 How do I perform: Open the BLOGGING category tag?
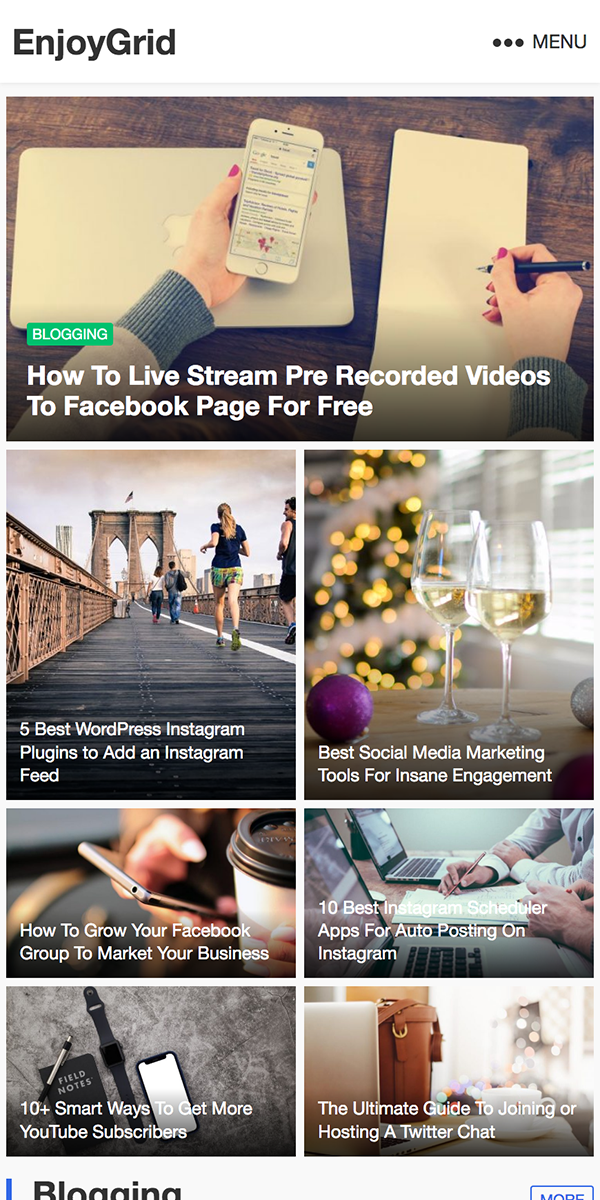click(69, 334)
